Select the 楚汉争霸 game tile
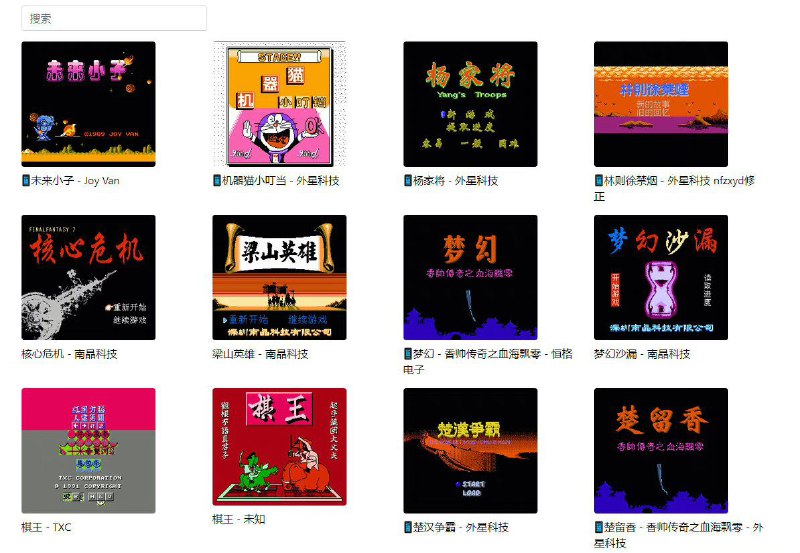800x553 pixels. coord(470,450)
